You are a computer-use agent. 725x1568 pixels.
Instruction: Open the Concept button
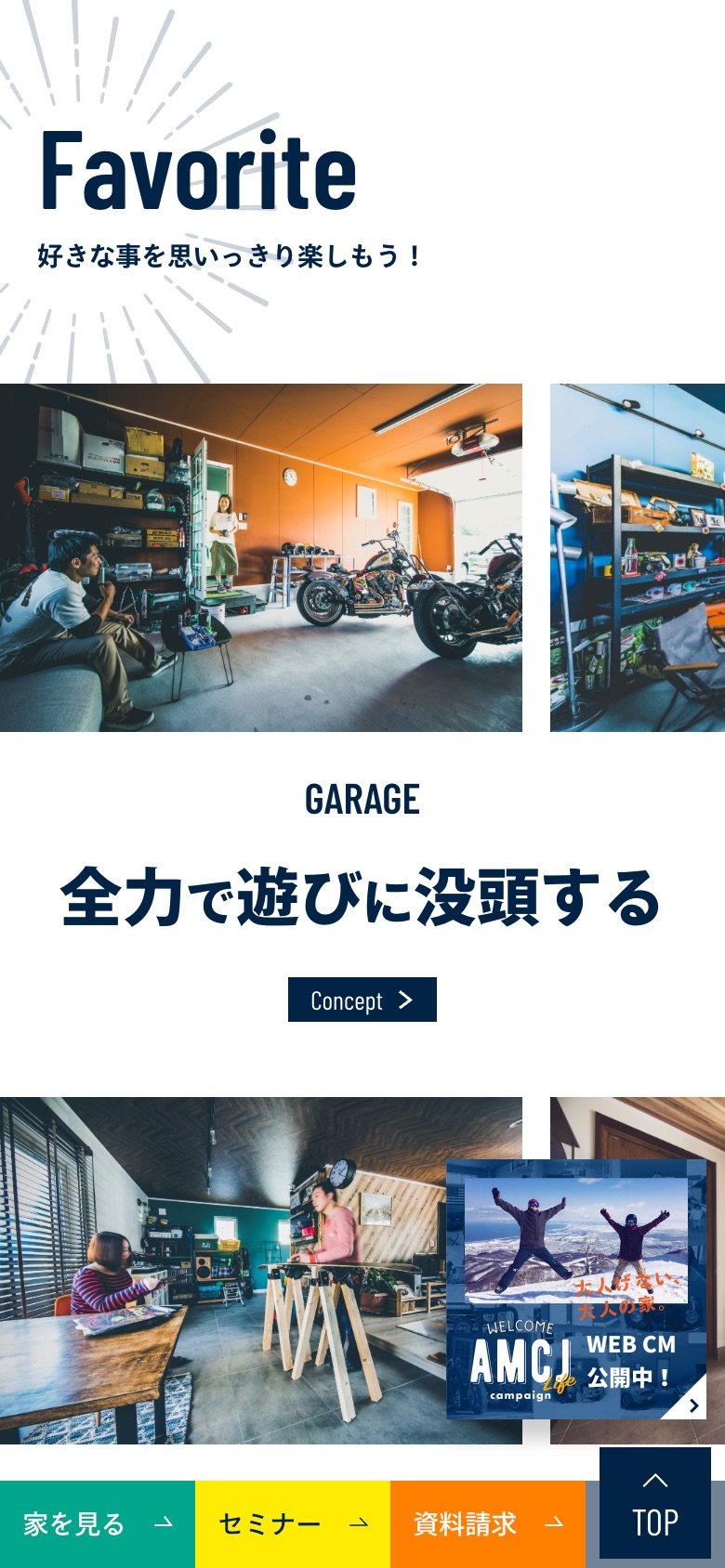362,1000
